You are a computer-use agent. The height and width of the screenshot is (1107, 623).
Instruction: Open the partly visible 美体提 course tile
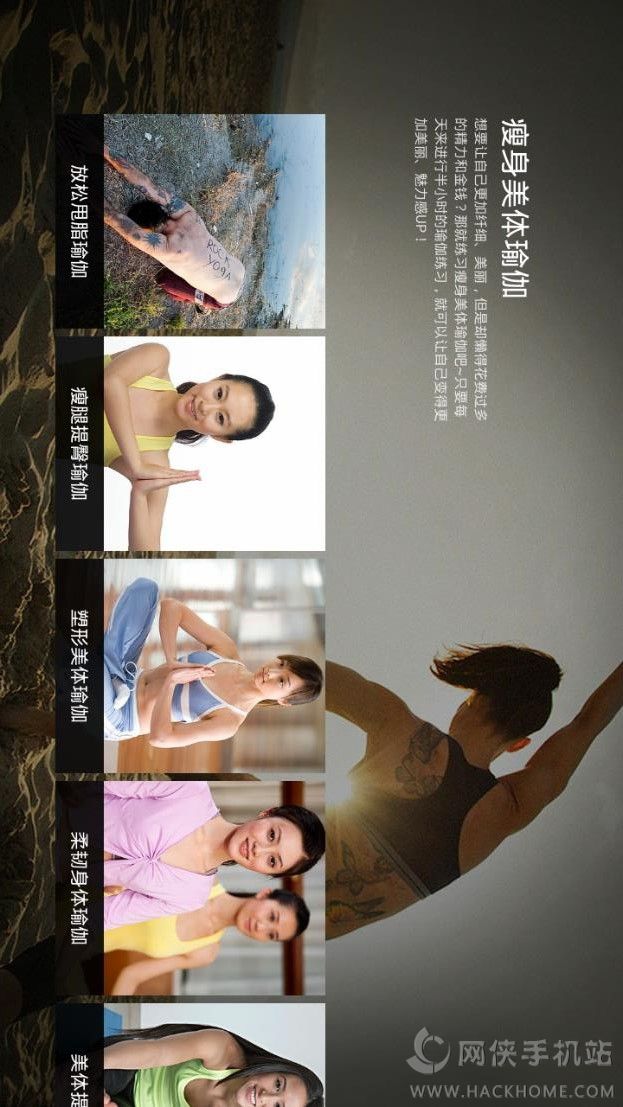tap(190, 1056)
